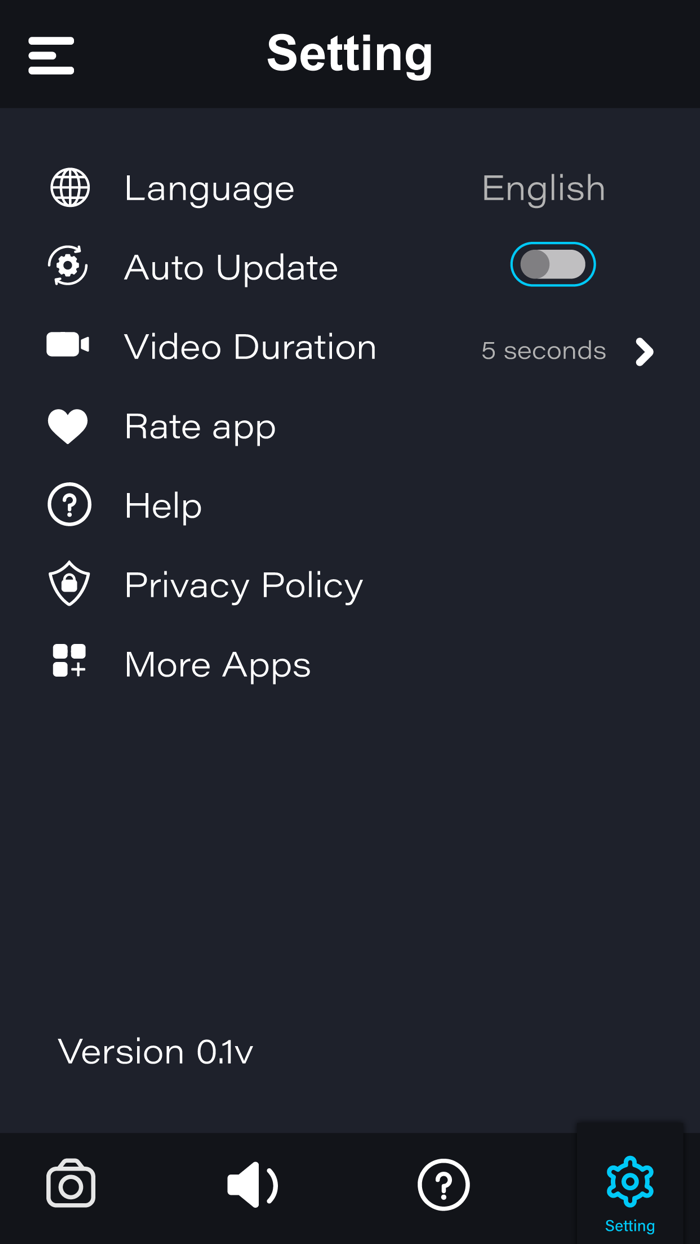Screen dimensions: 700x1244
Task: Change the Language setting
Action: point(542,188)
